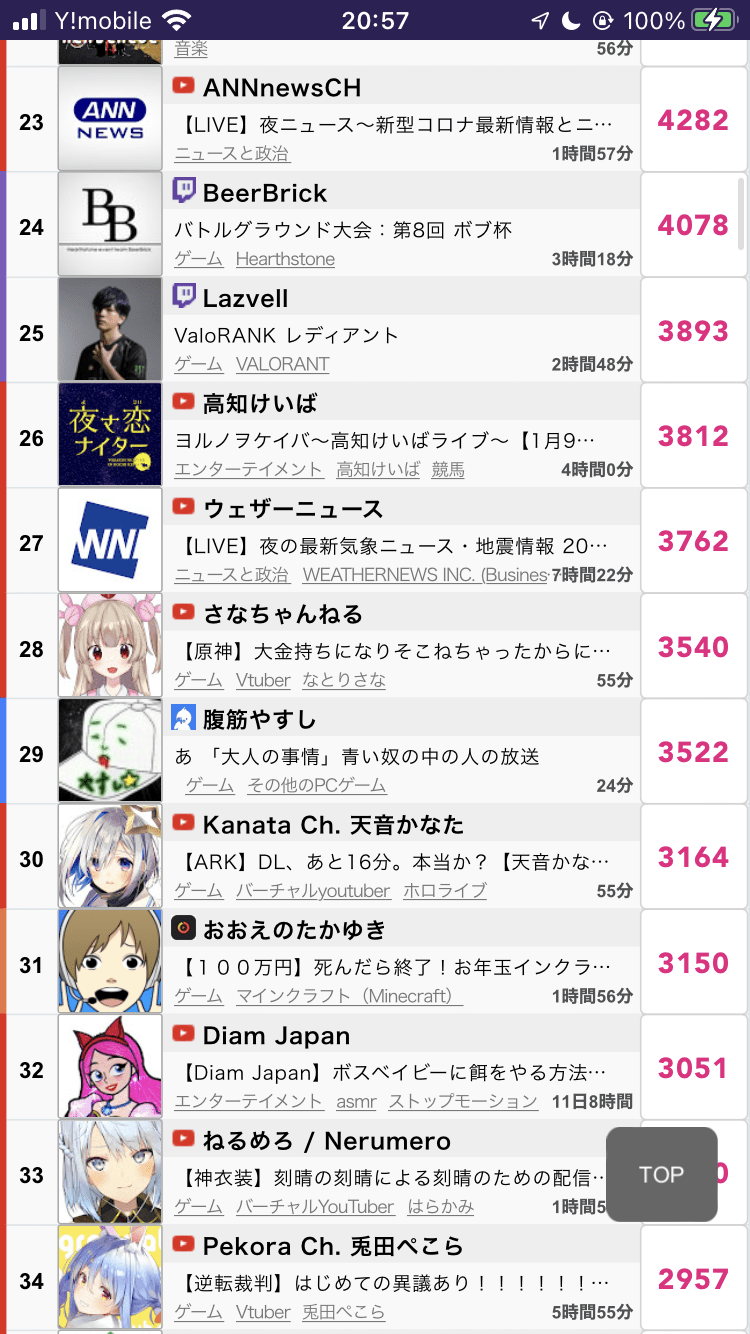This screenshot has width=750, height=1334.
Task: Open Kanata Ch. 天音かなた stream
Action: pyautogui.click(x=396, y=861)
